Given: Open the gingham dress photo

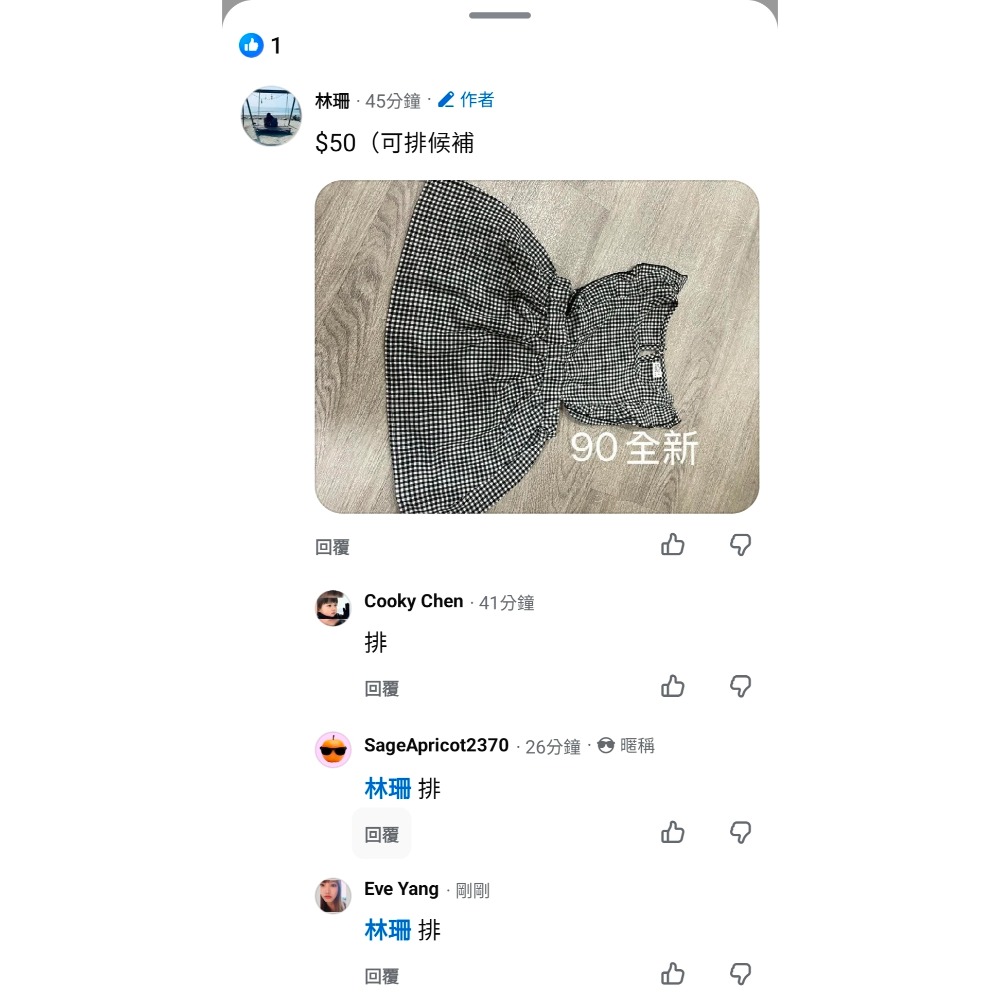Looking at the screenshot, I should coord(536,347).
